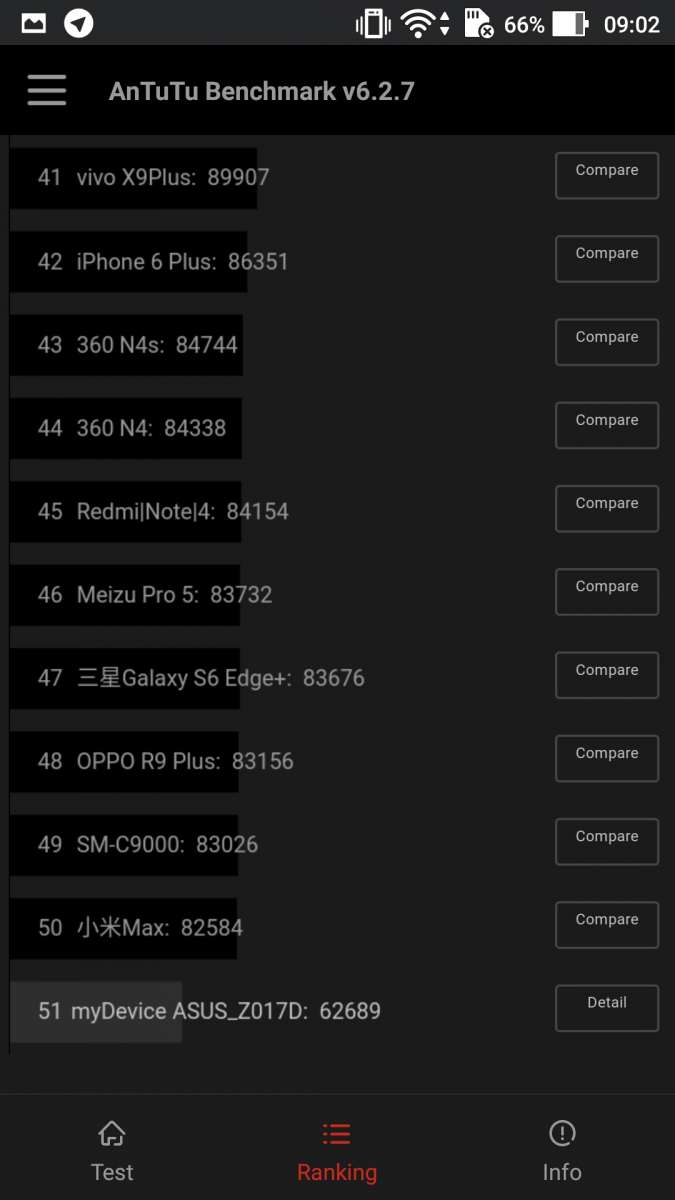Switch to the Test tab
675x1200 pixels.
112,1151
